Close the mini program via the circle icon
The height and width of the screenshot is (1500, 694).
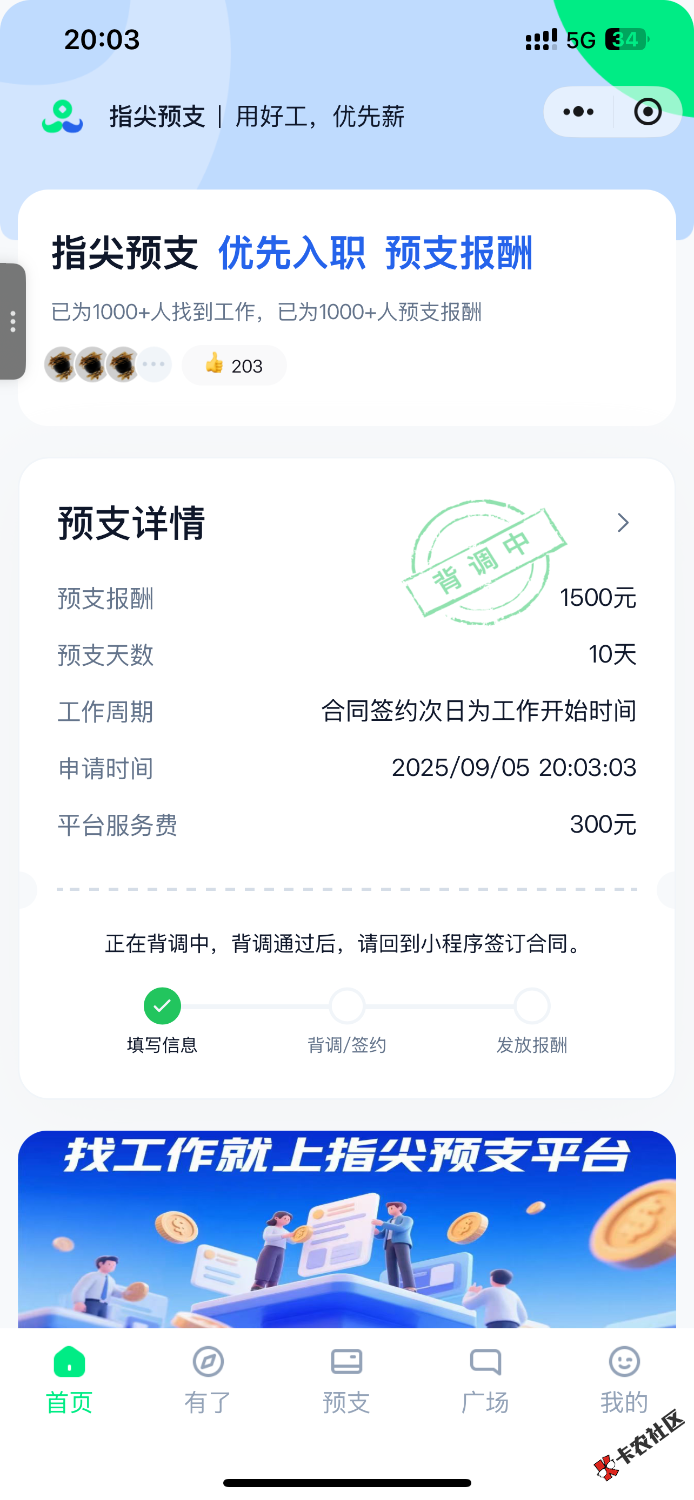coord(648,112)
